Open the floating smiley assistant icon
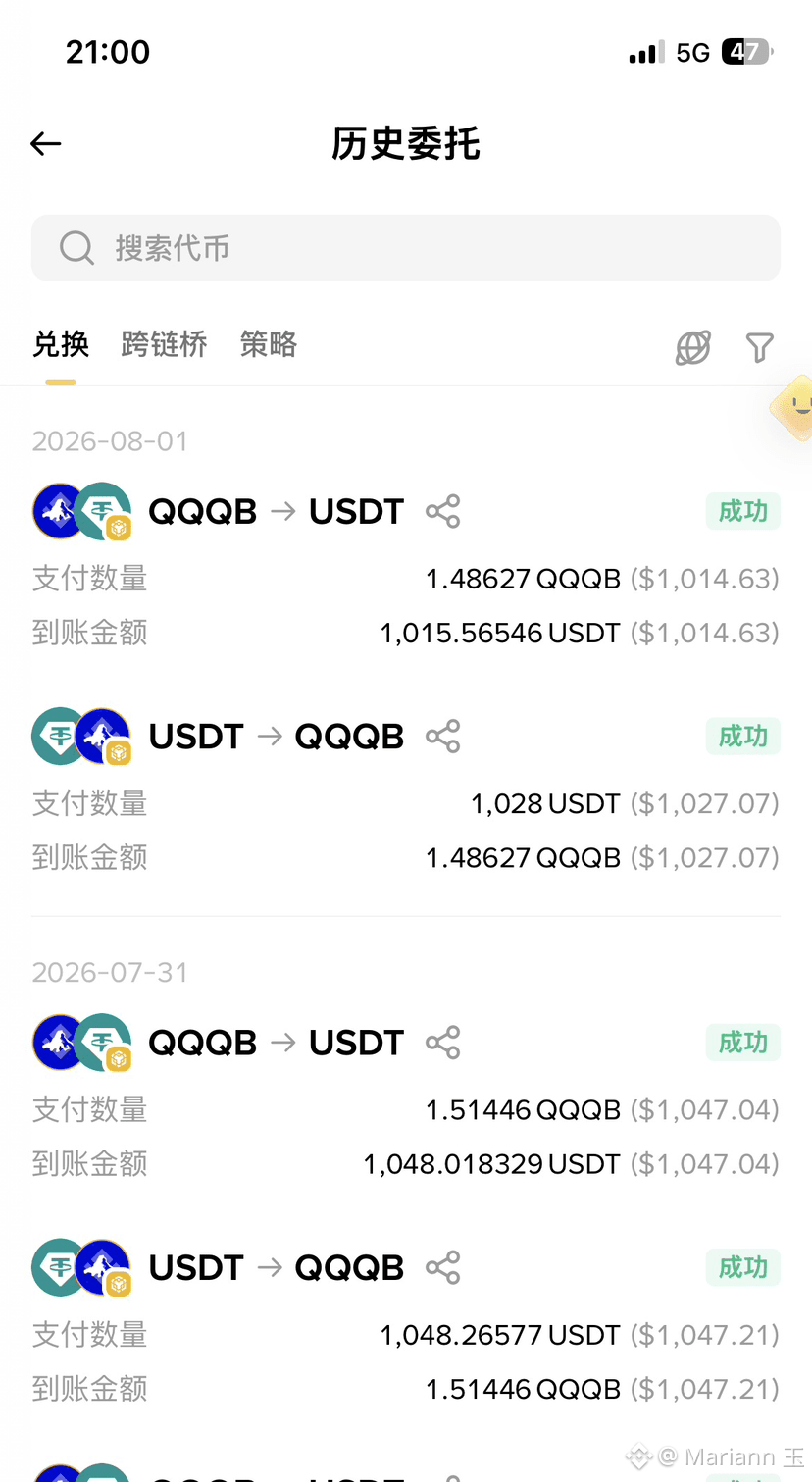 793,406
